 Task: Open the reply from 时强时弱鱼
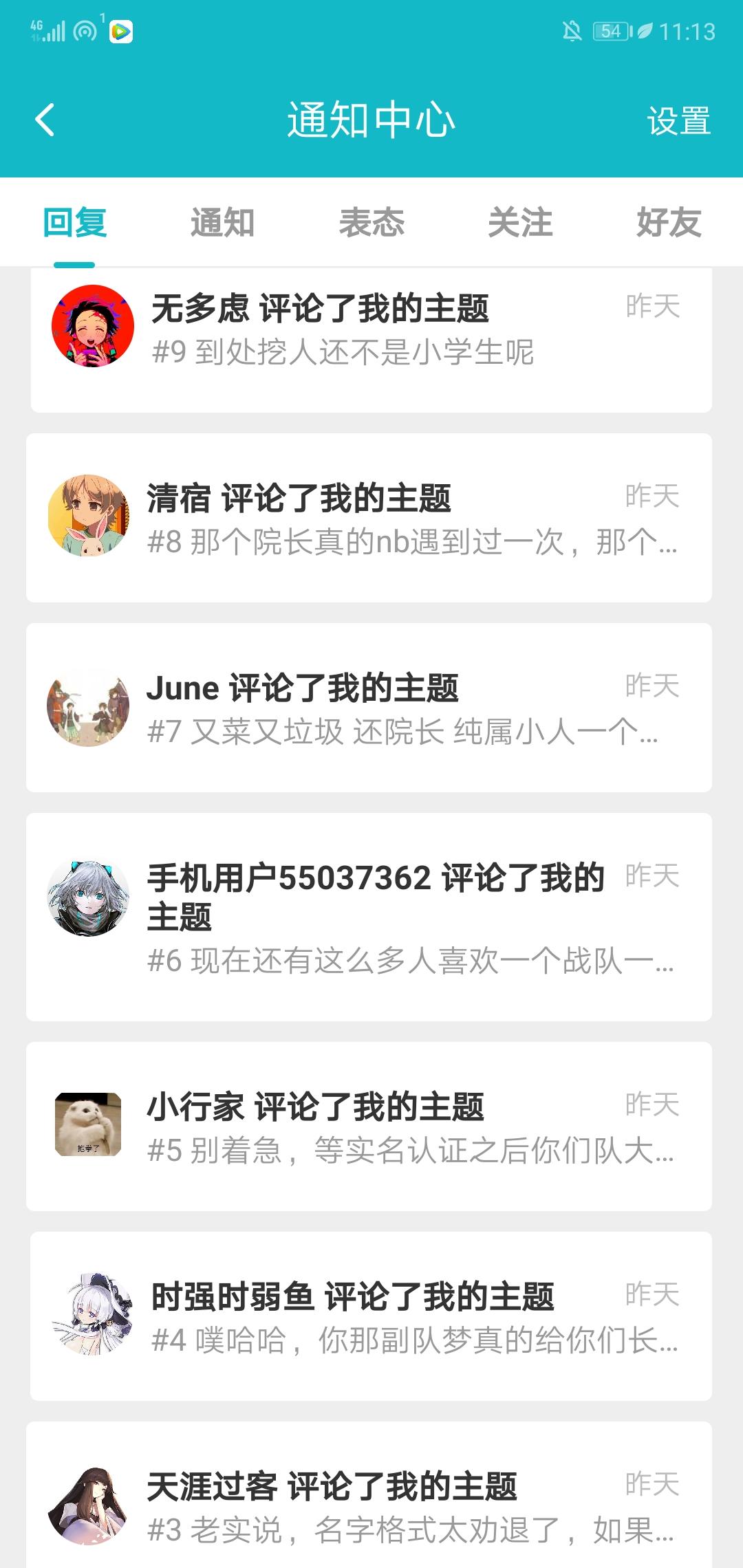(371, 1316)
